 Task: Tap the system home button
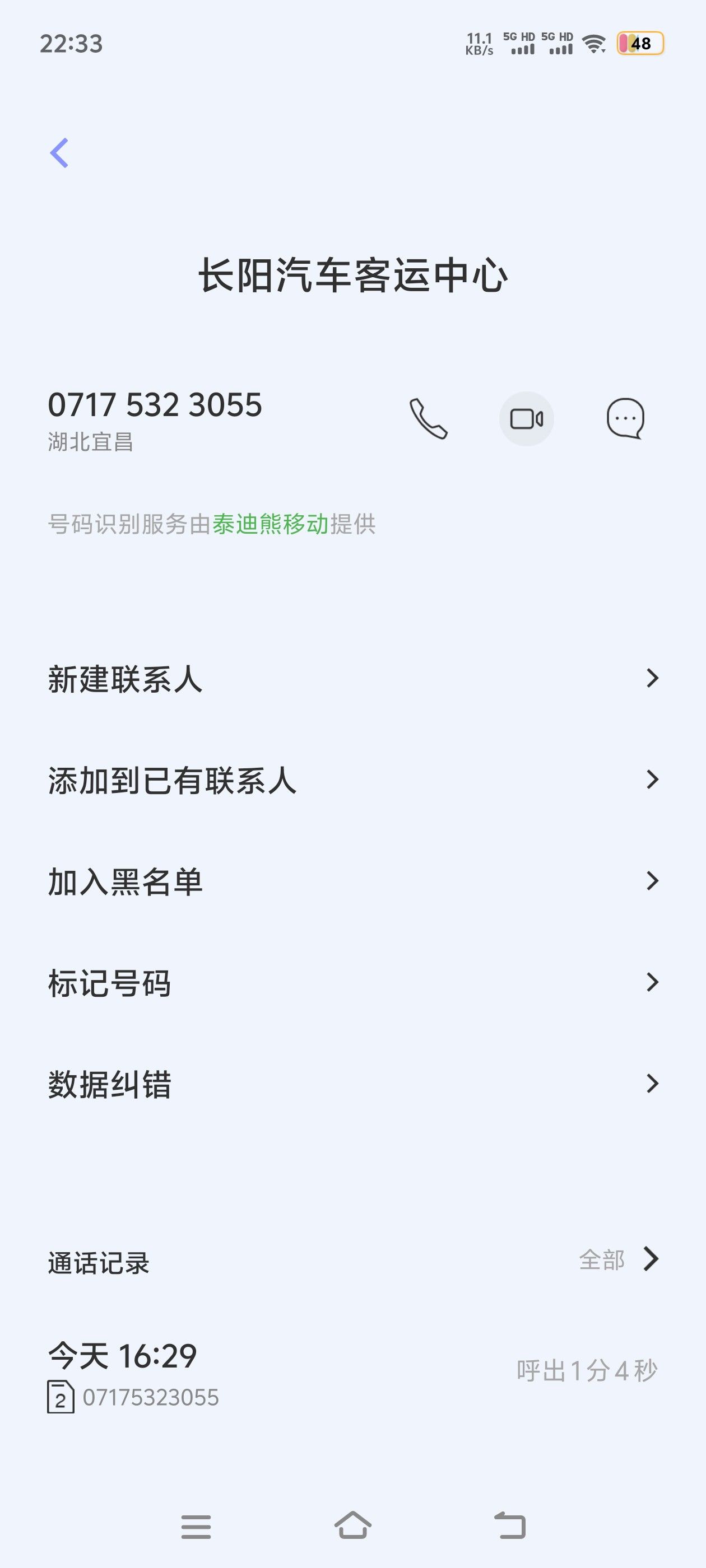click(352, 1526)
